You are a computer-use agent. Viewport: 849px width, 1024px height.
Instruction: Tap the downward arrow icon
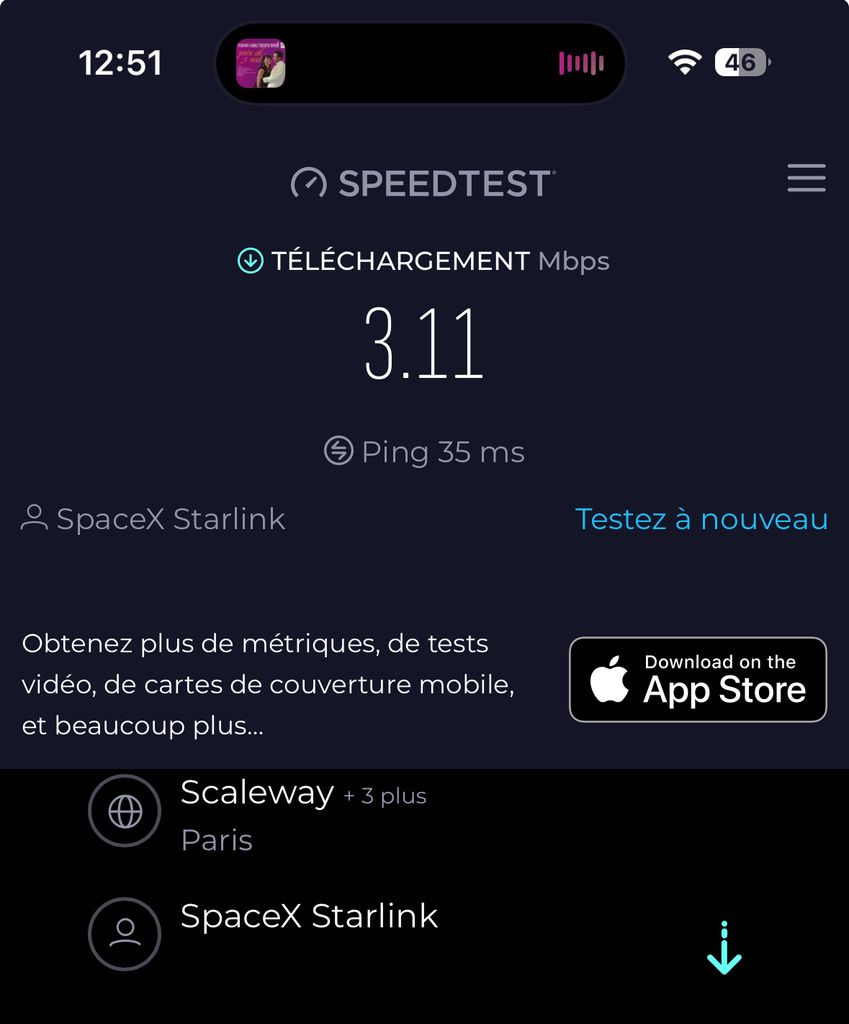724,948
